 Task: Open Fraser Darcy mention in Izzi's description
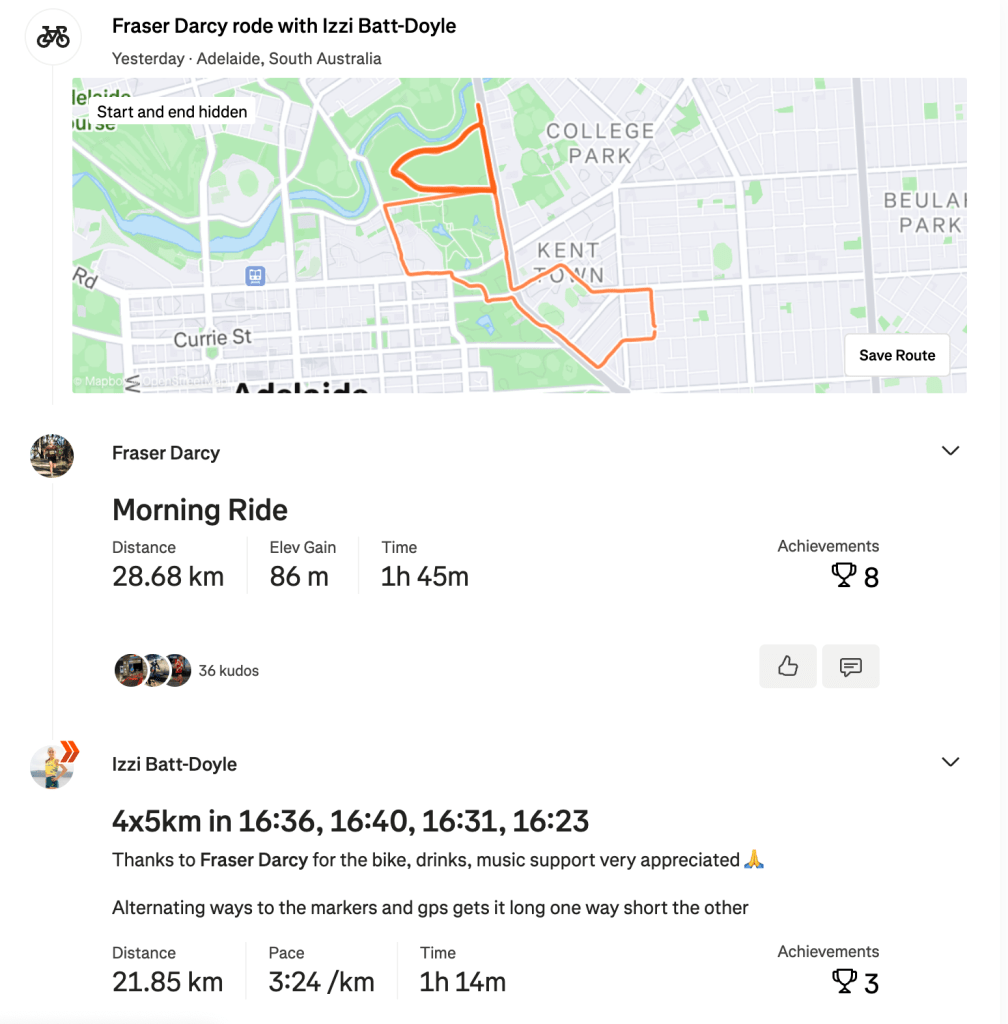click(x=254, y=860)
